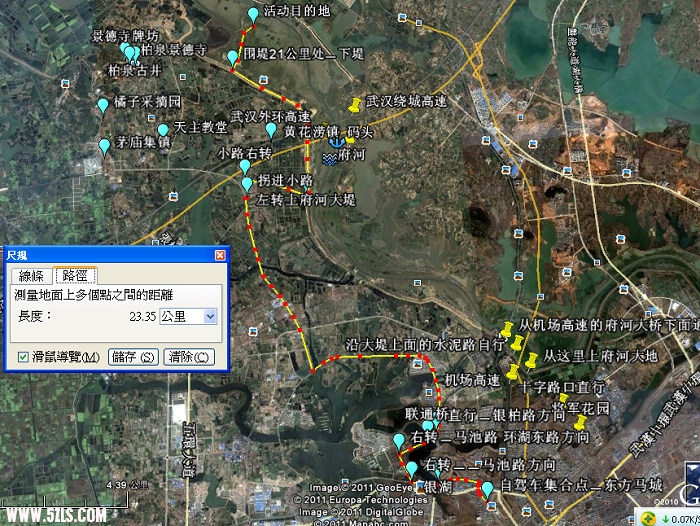Open the 活动目的地 placemark
700x526 pixels.
[253, 13]
